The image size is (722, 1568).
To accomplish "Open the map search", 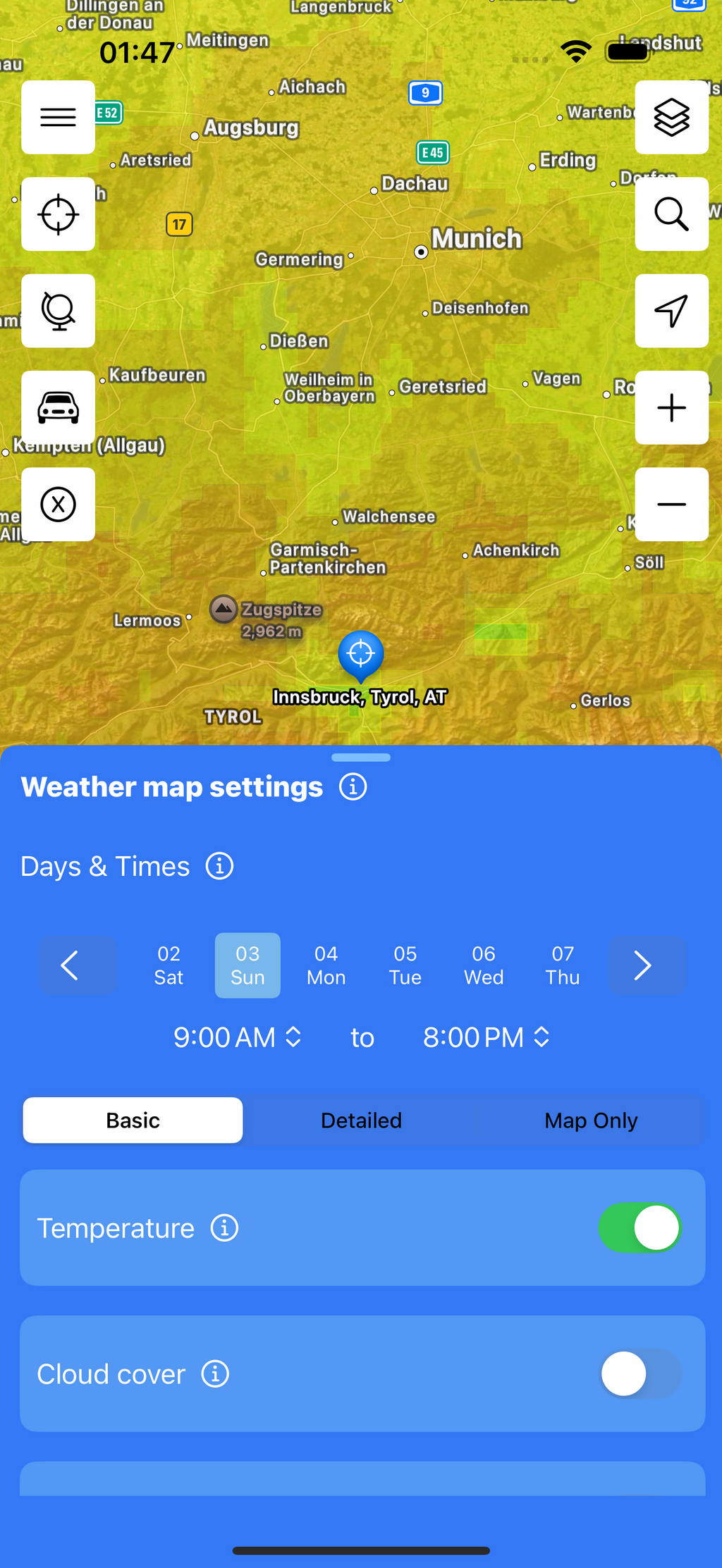I will [x=671, y=214].
